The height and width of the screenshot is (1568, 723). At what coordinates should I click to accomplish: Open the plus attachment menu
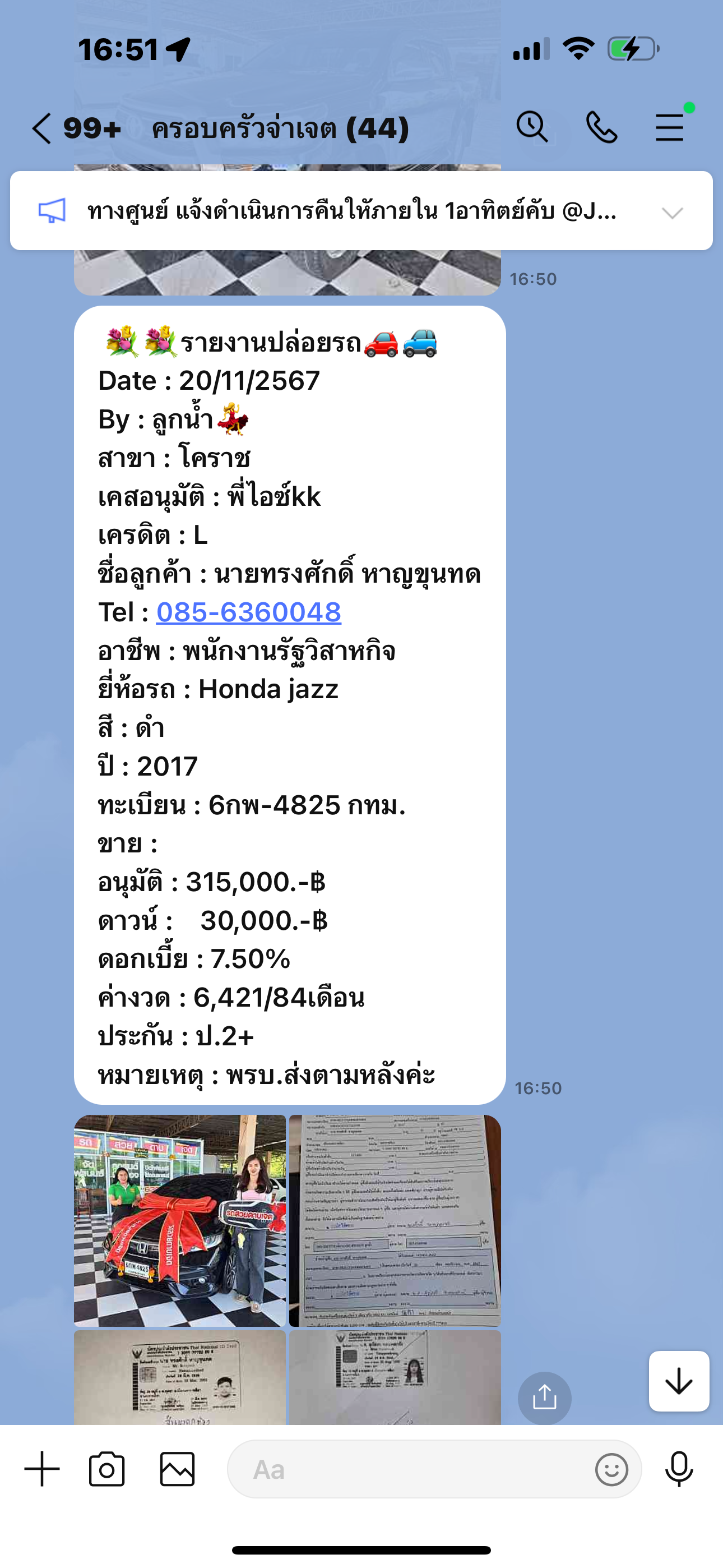pos(42,1469)
